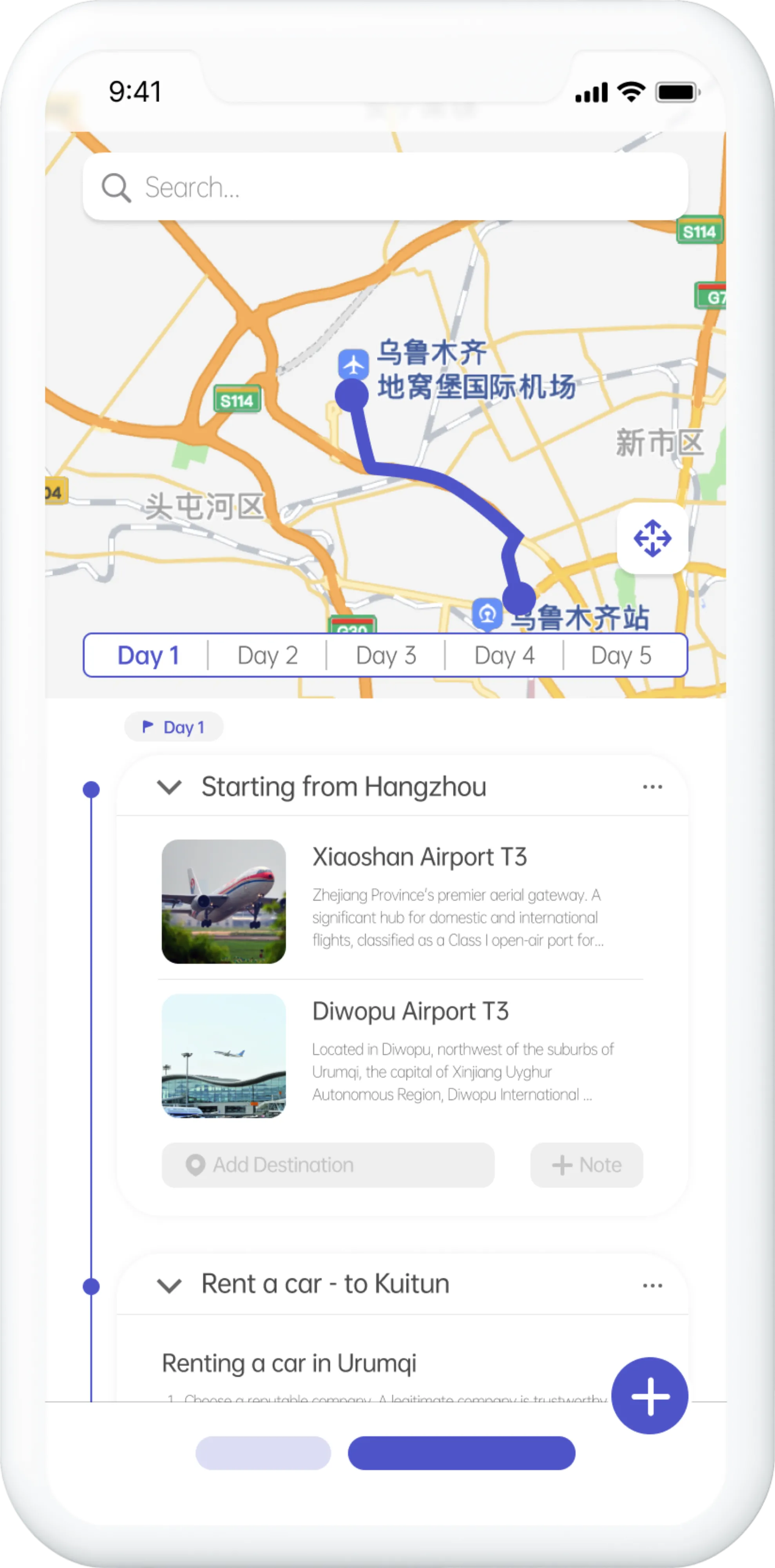Switch to the Day 3 tab
The image size is (775, 1568).
click(x=386, y=655)
